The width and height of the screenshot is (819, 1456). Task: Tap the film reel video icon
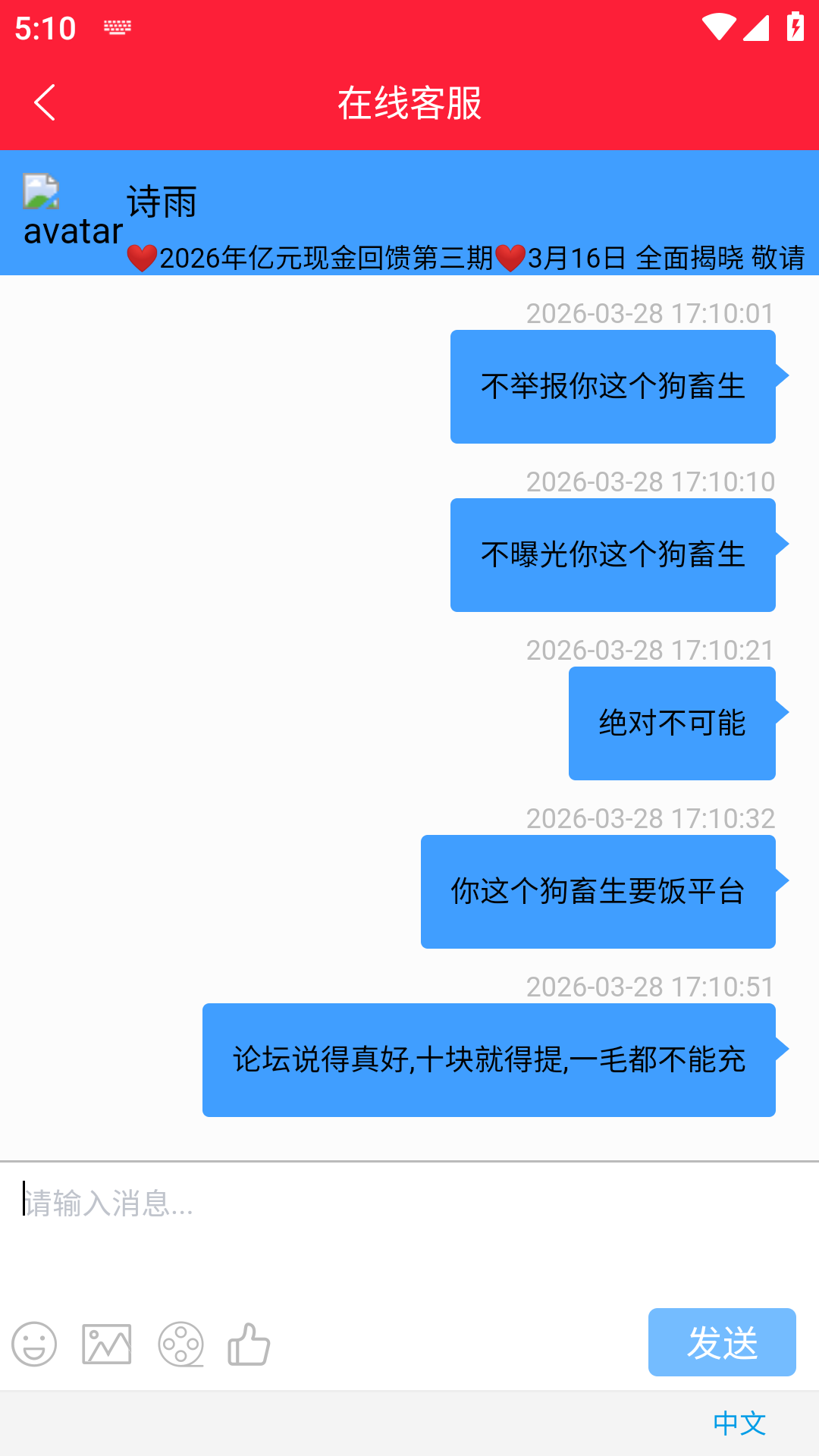click(x=180, y=1344)
